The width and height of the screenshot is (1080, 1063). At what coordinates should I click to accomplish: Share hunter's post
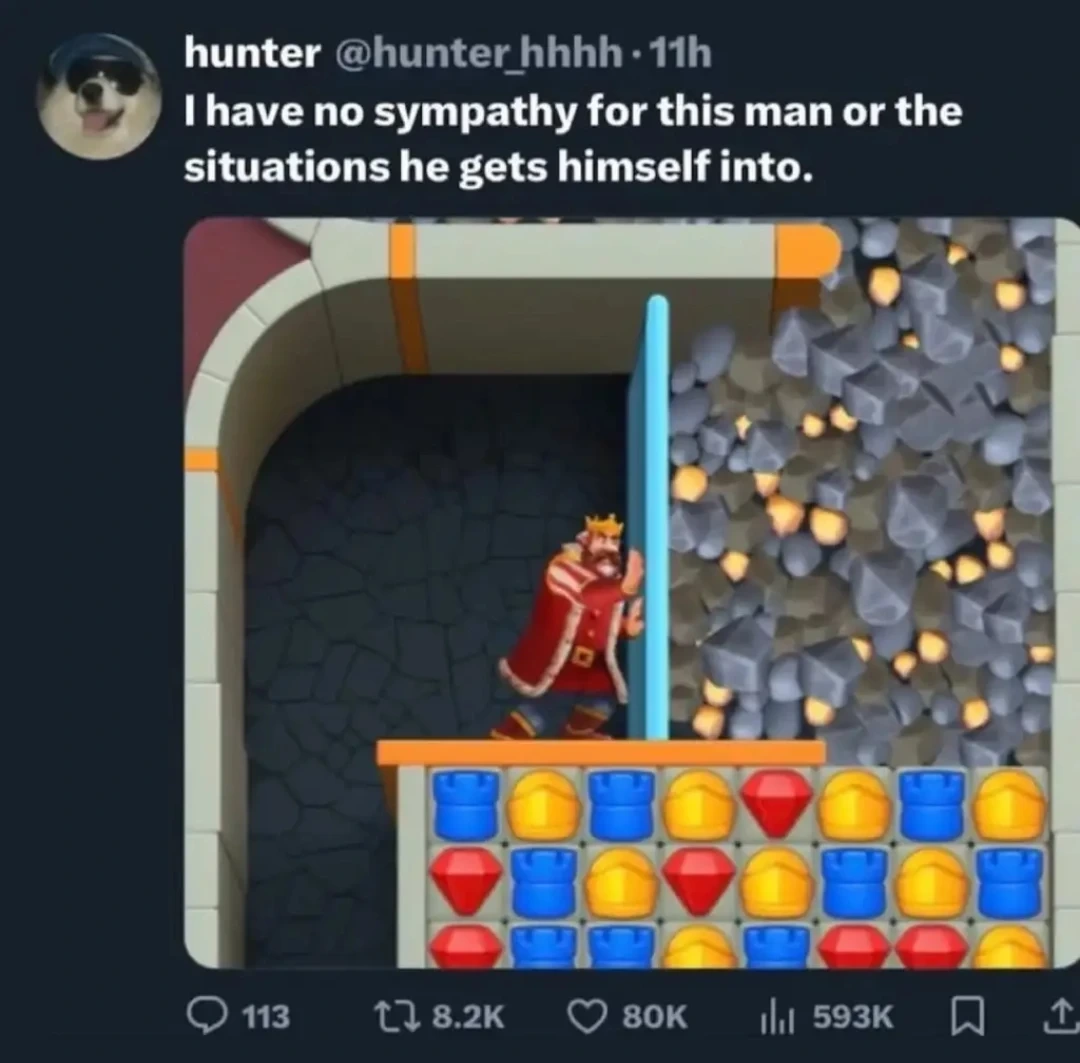(1054, 1017)
